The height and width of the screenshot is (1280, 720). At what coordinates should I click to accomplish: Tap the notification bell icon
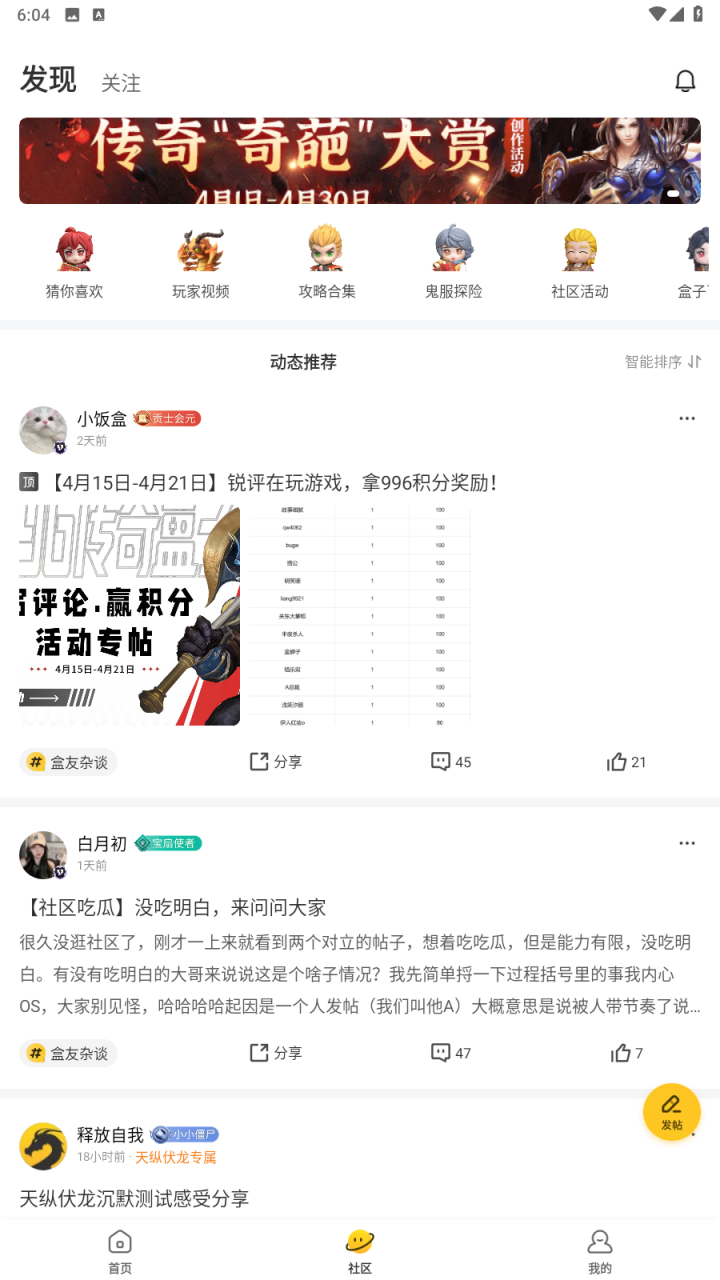tap(685, 81)
